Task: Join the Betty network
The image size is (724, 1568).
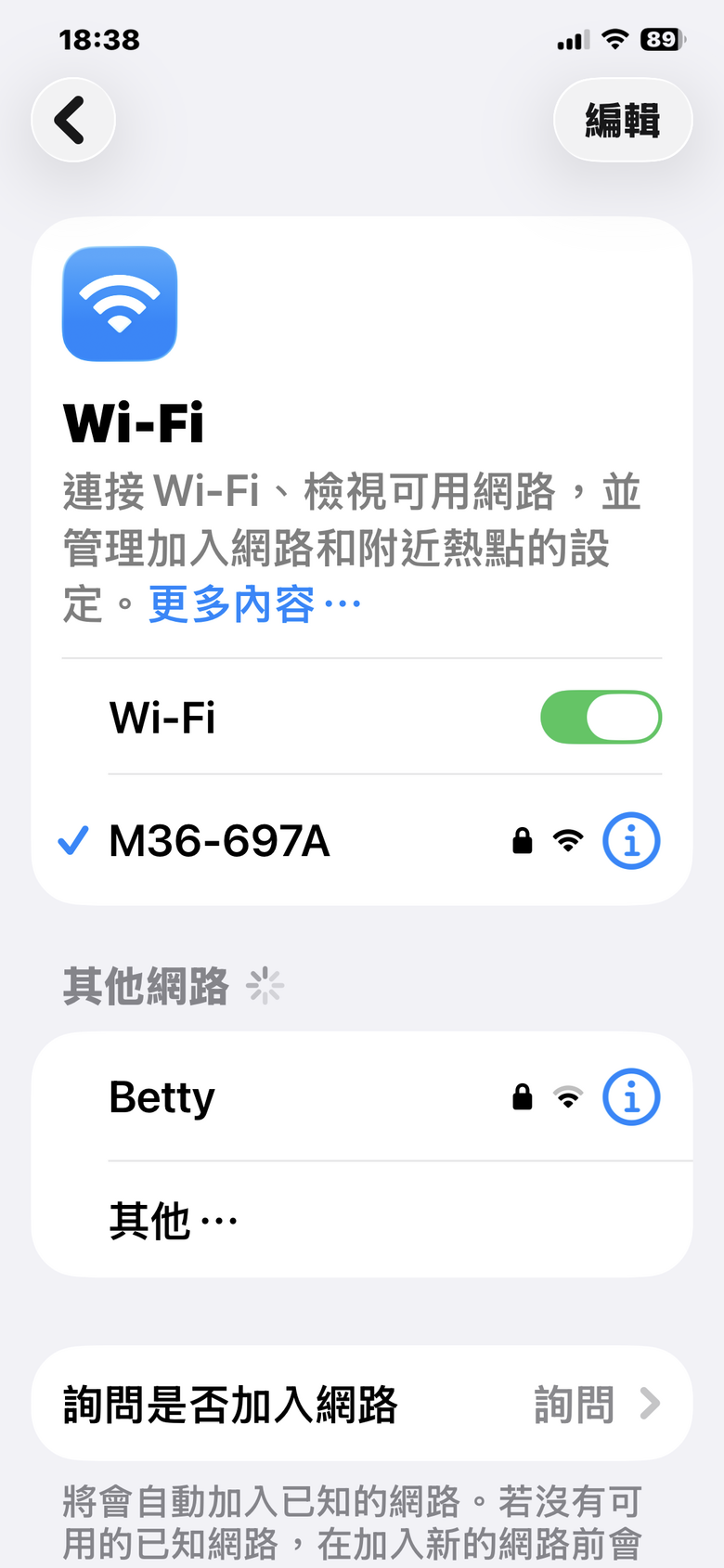Action: point(162,1097)
